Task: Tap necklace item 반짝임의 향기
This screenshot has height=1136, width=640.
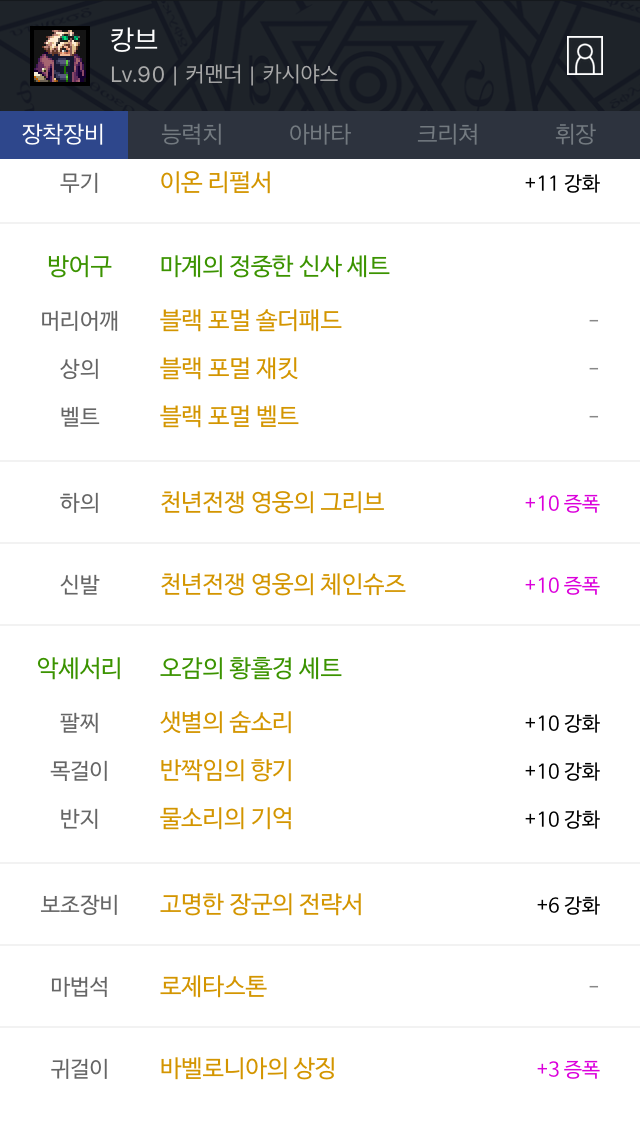Action: pos(226,770)
